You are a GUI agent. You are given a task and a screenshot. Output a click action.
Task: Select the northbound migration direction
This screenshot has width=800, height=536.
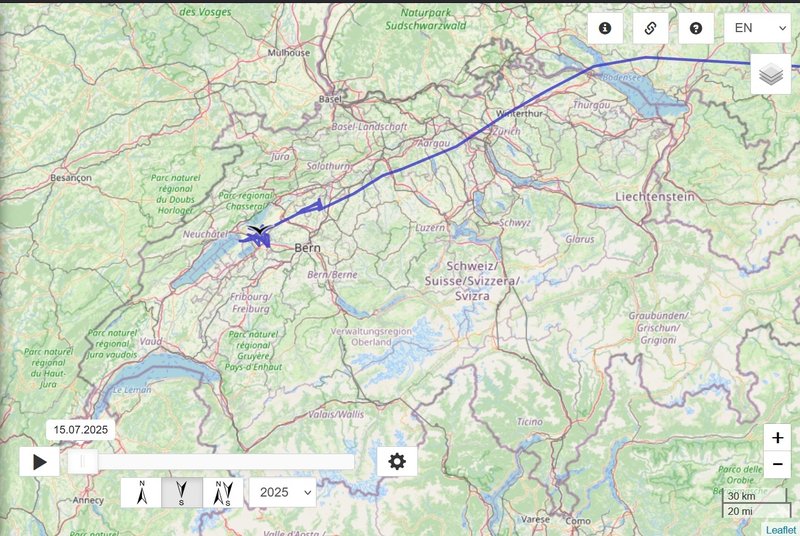pyautogui.click(x=142, y=492)
